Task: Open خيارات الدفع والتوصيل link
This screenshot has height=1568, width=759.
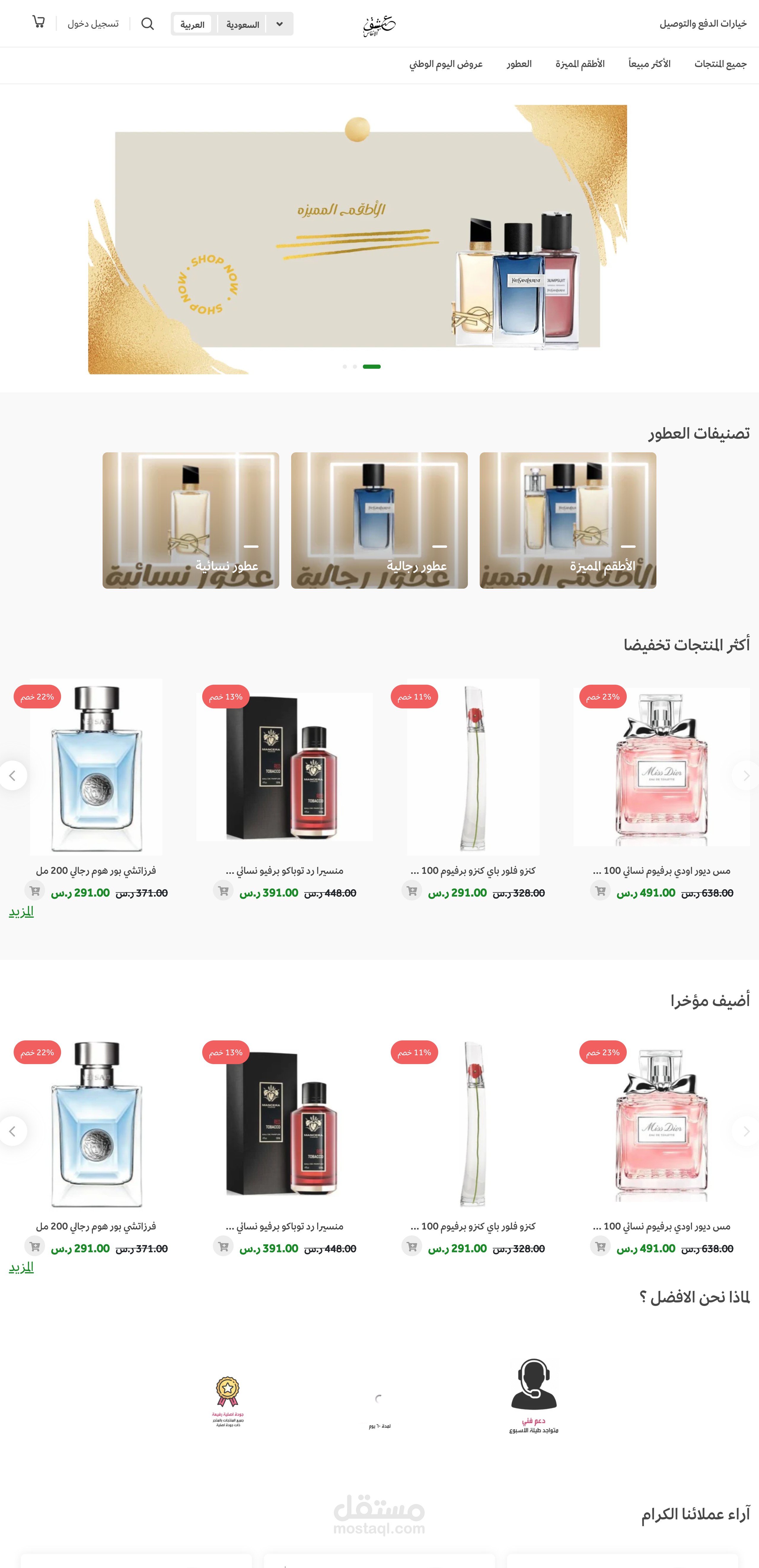Action: 703,24
